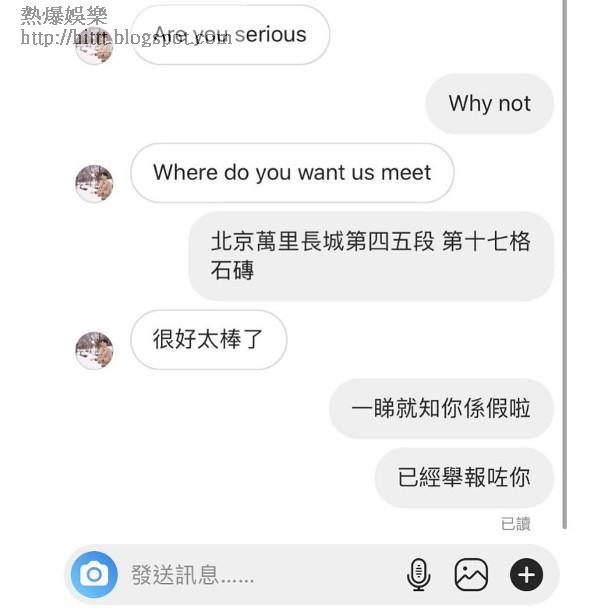The image size is (608, 608).
Task: Open the photo gallery picker
Action: pyautogui.click(x=471, y=574)
